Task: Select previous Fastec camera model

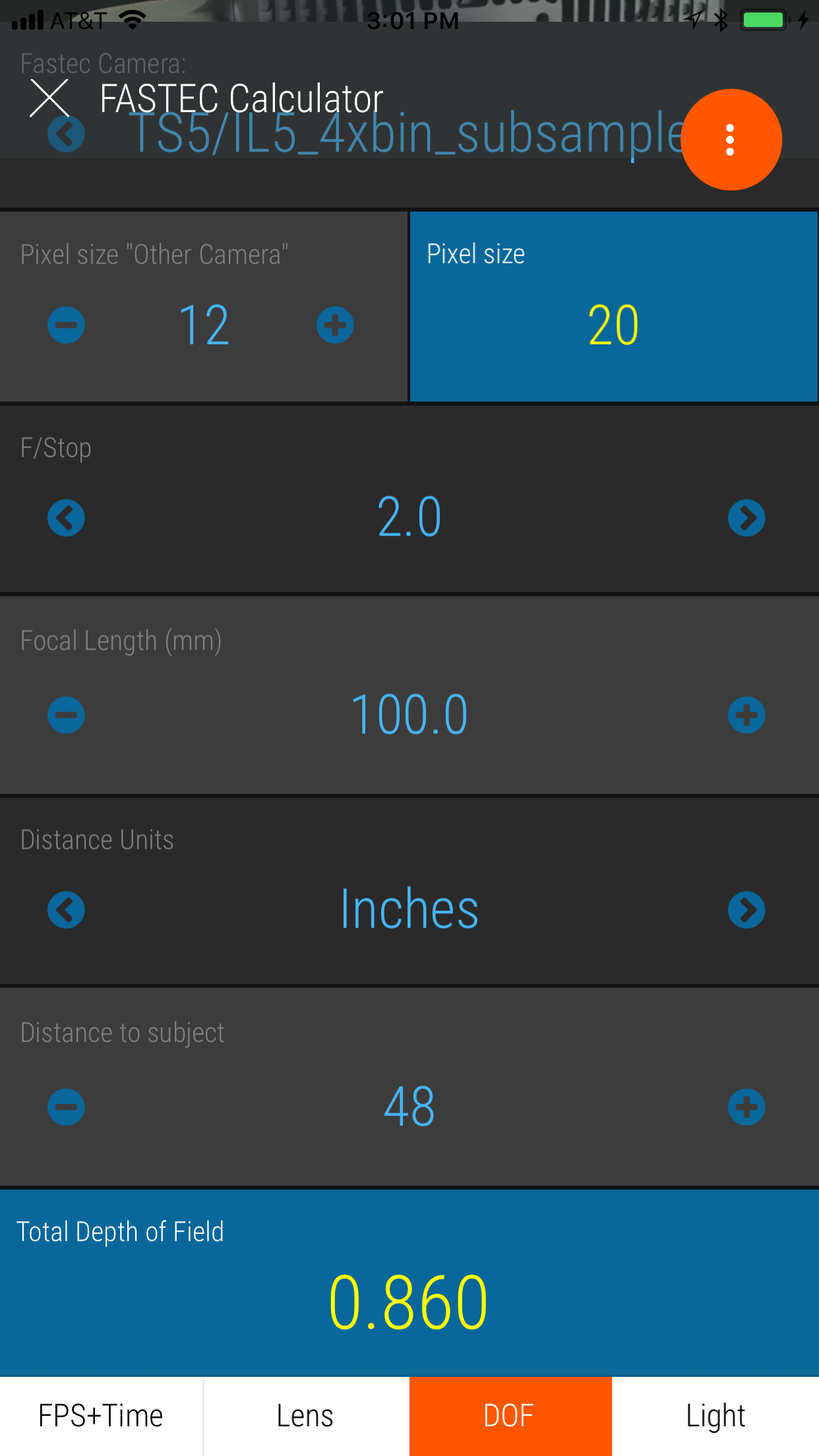Action: 66,135
